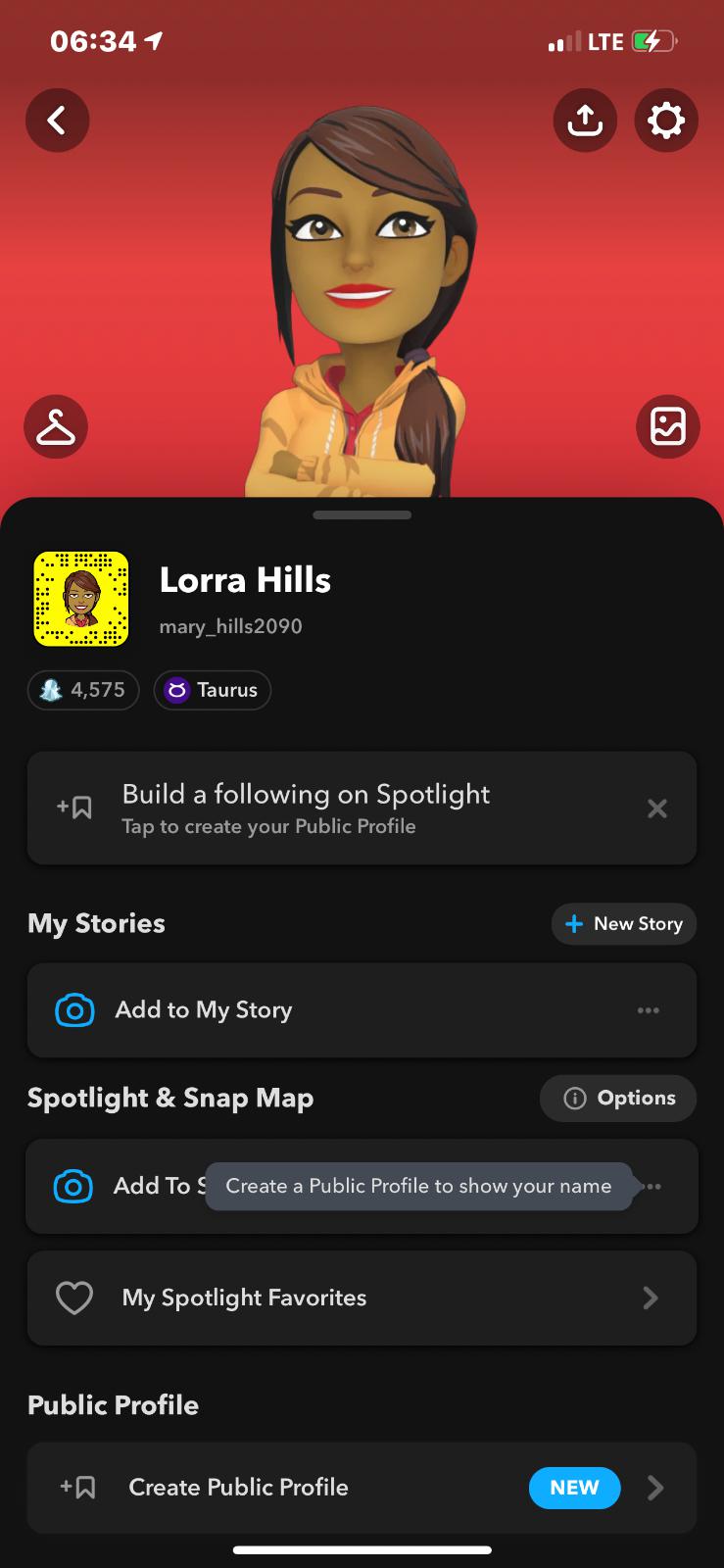
Task: Share profile via the upload icon
Action: (585, 121)
